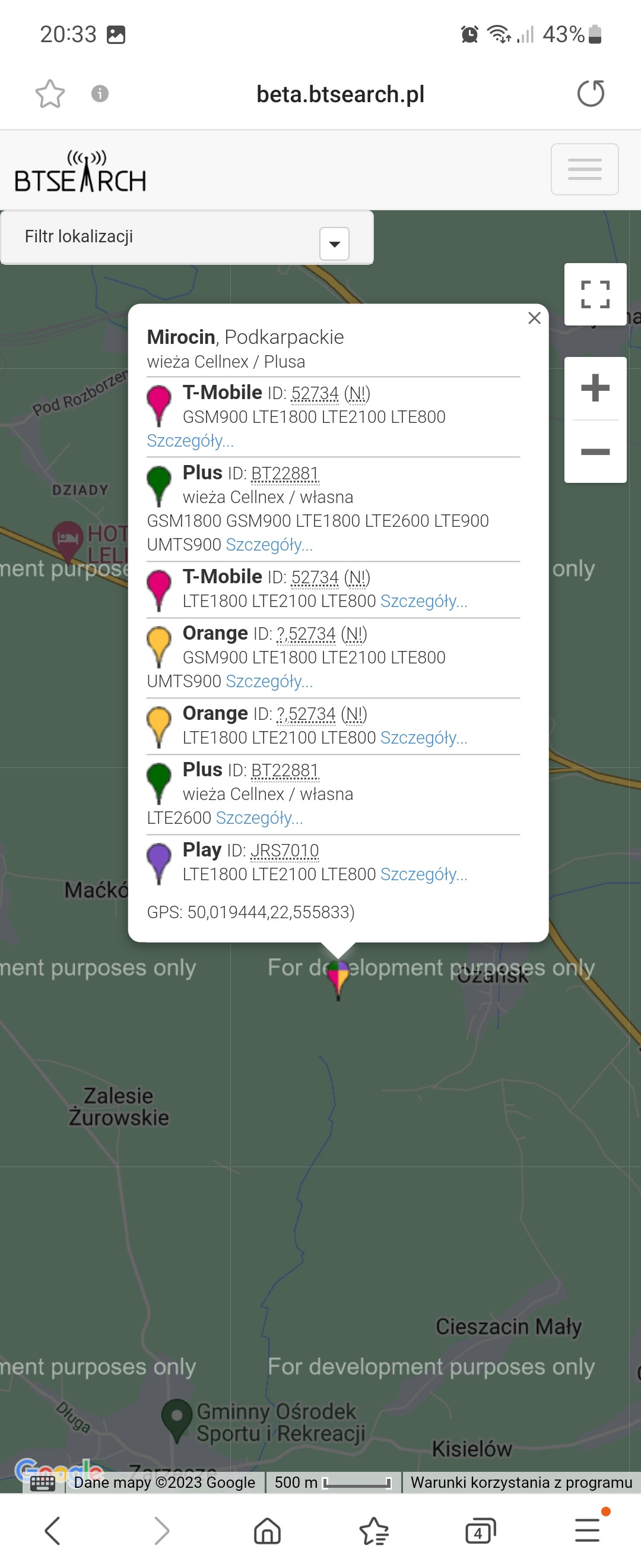Open the BTSEARCH hamburger menu
The image size is (641, 1568).
pyautogui.click(x=584, y=169)
